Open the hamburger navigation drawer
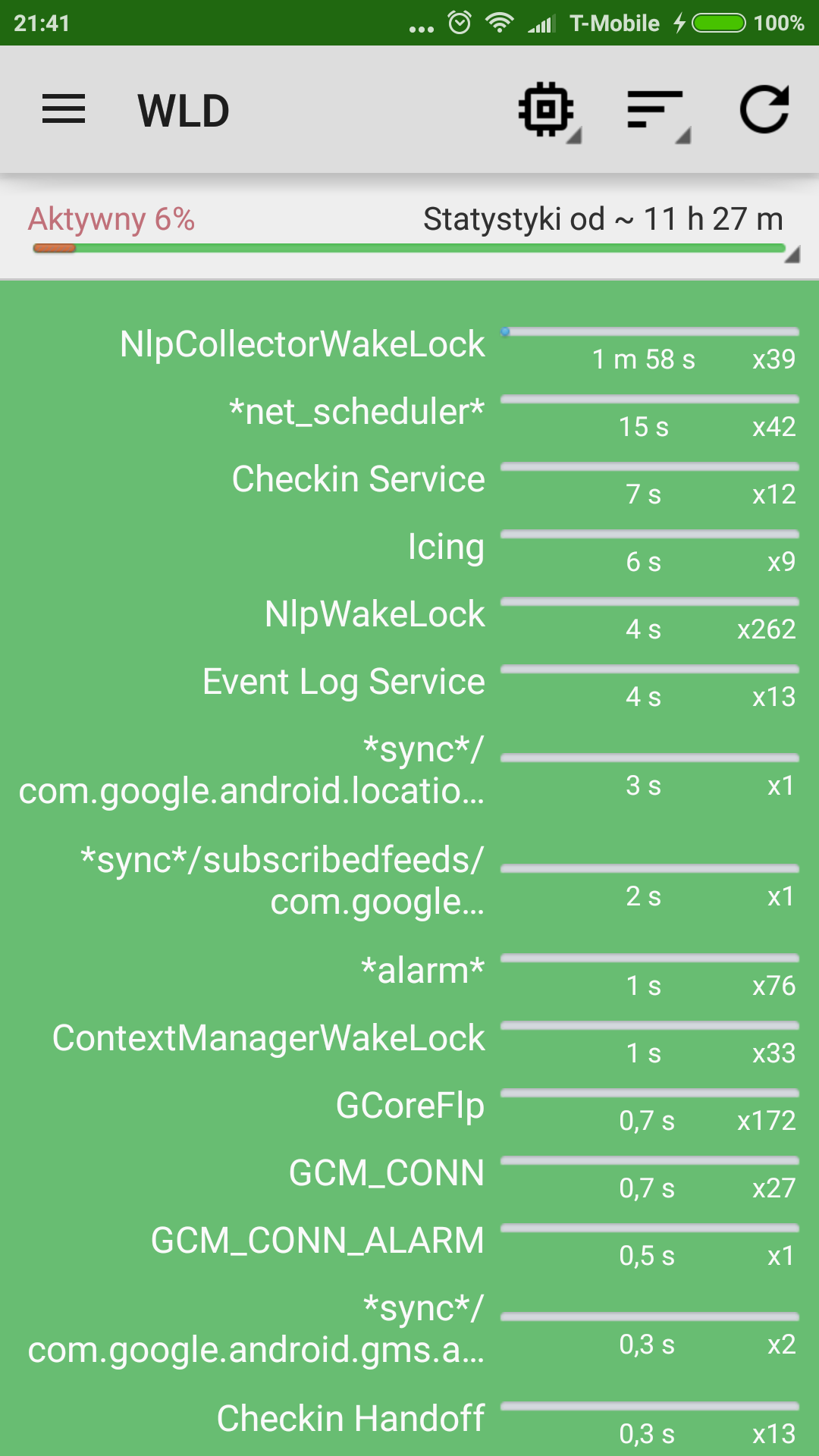The width and height of the screenshot is (819, 1456). tap(64, 110)
